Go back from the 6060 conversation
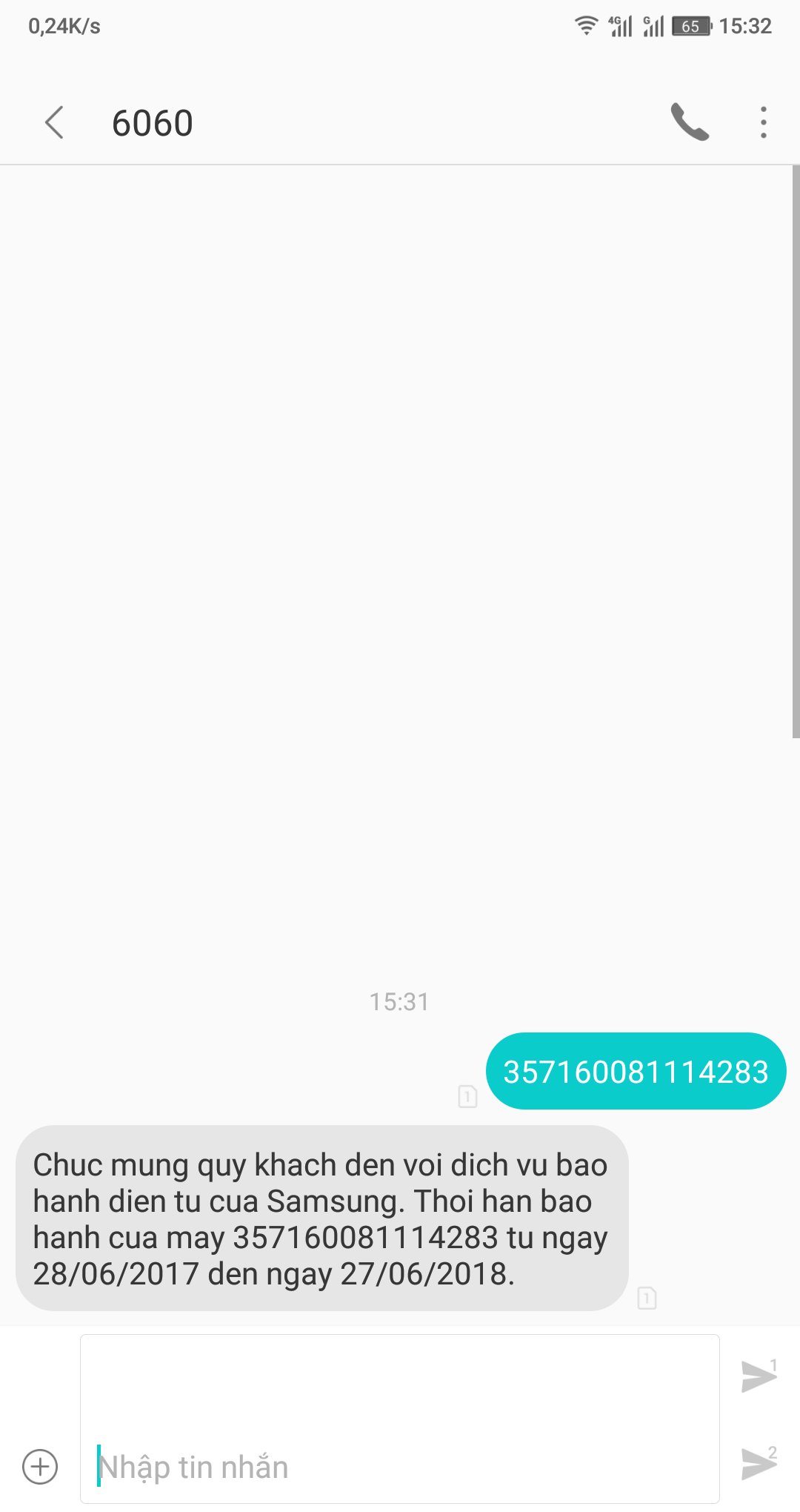Screen dimensions: 800x1512 [x=54, y=122]
